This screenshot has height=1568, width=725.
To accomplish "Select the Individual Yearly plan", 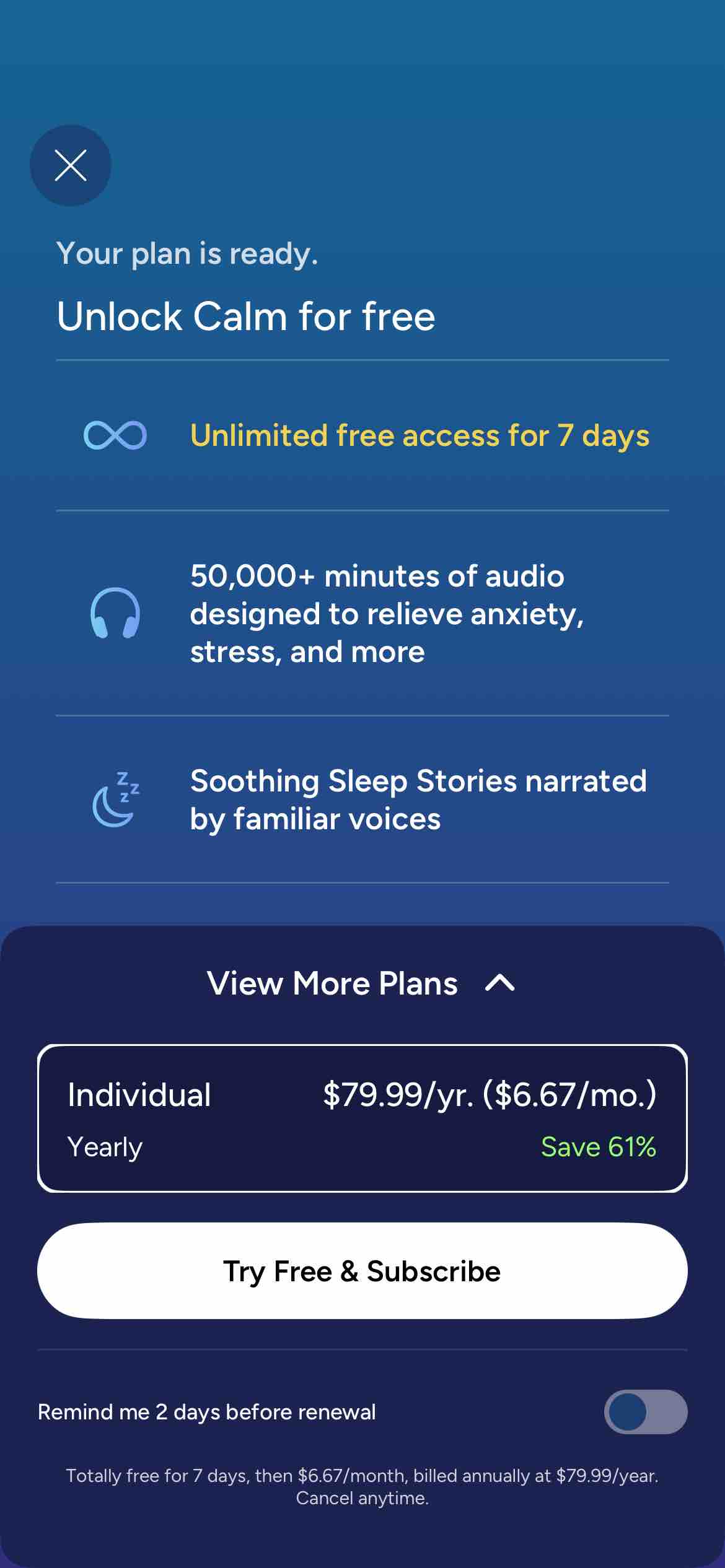I will tap(362, 1118).
